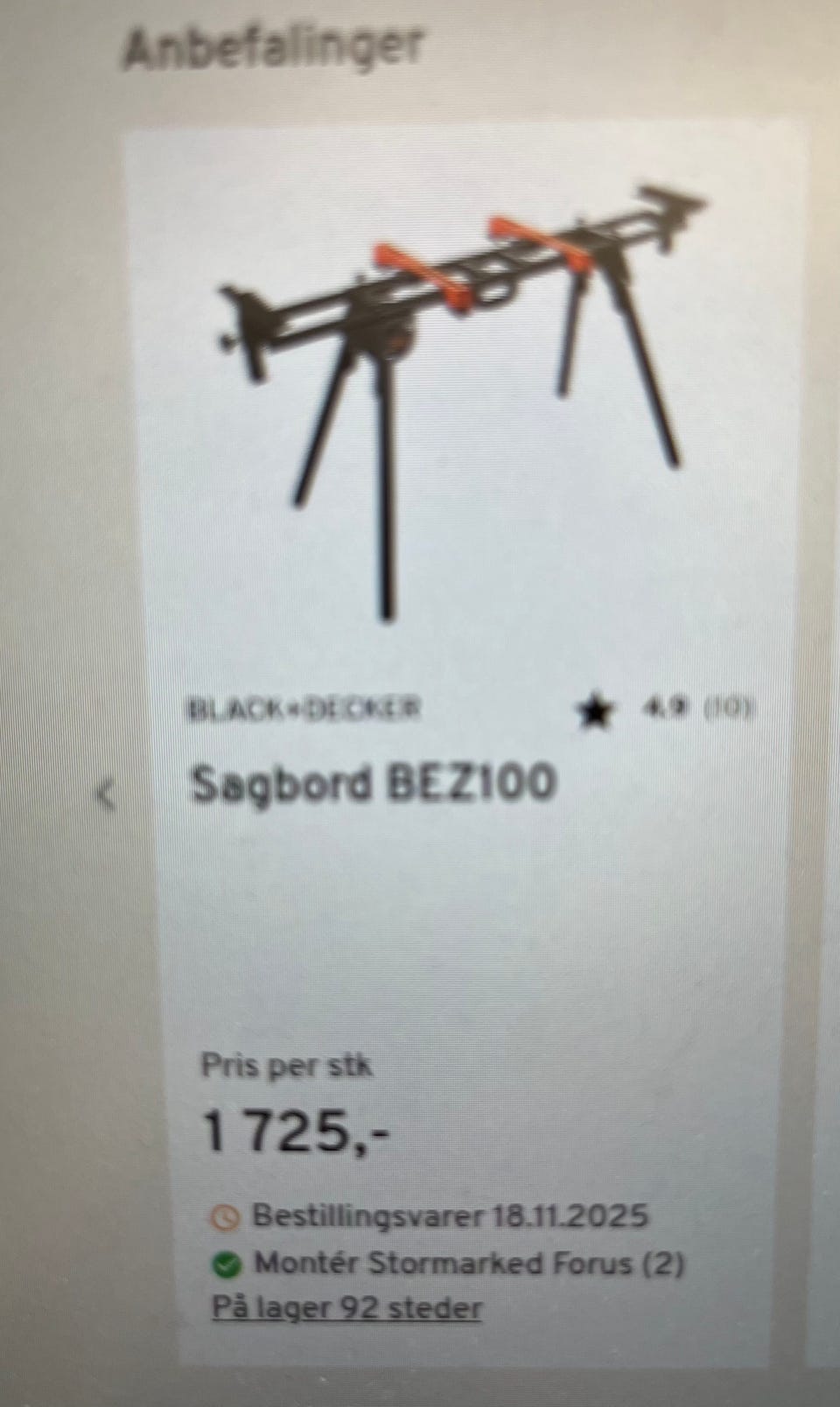Open the product image of the saw stand

click(455, 376)
